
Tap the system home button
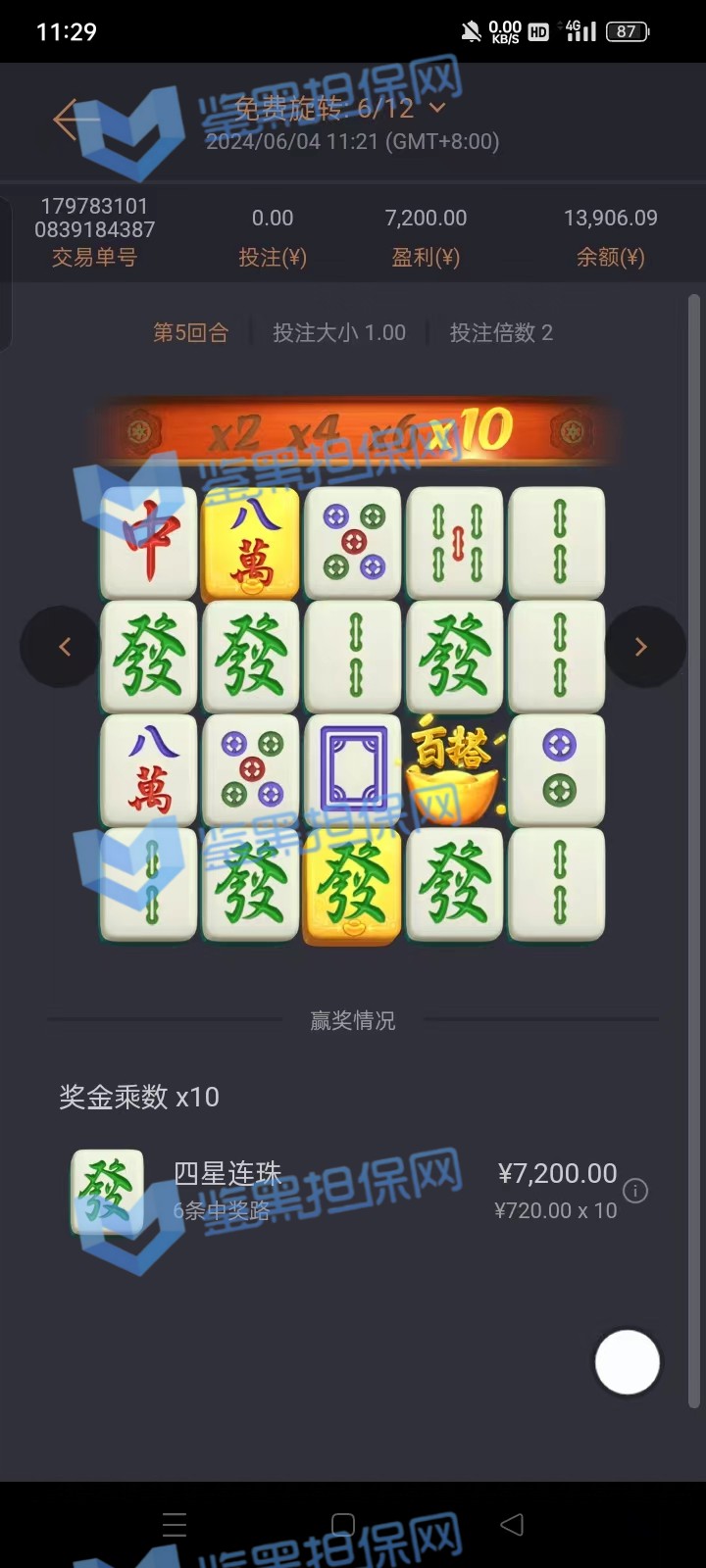coord(343,1524)
